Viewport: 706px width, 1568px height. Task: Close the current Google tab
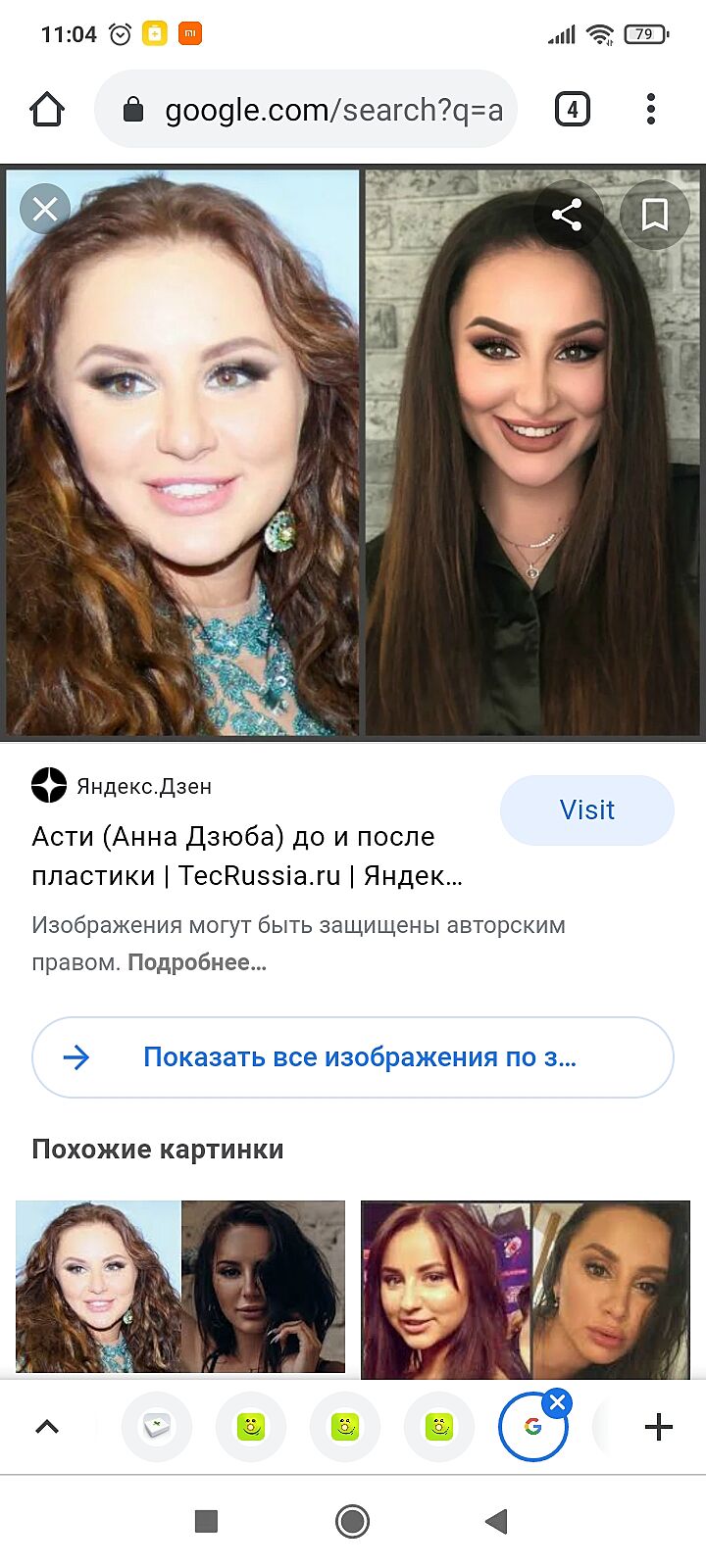tap(558, 1403)
